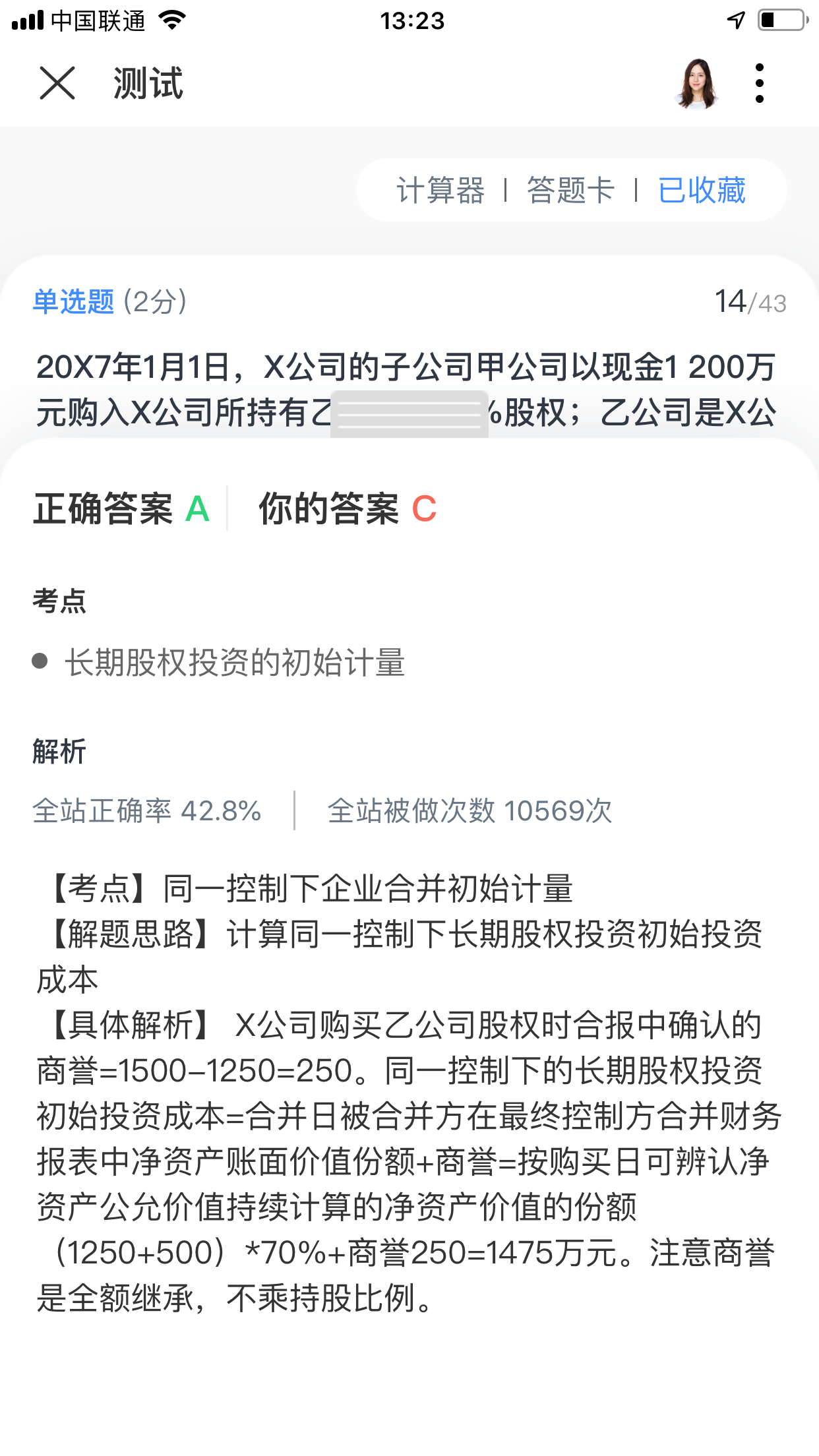Toggle the 已收藏 bookmark status

(702, 191)
